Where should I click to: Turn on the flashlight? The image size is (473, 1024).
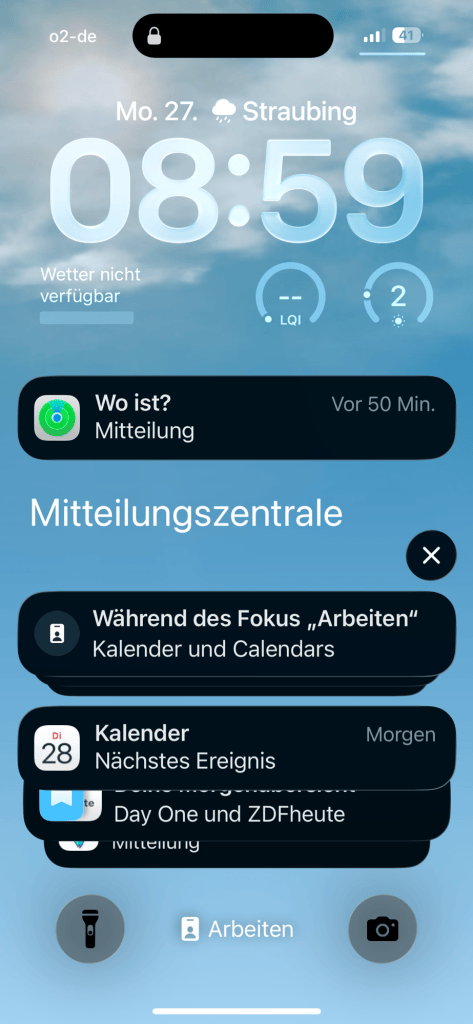click(x=90, y=929)
